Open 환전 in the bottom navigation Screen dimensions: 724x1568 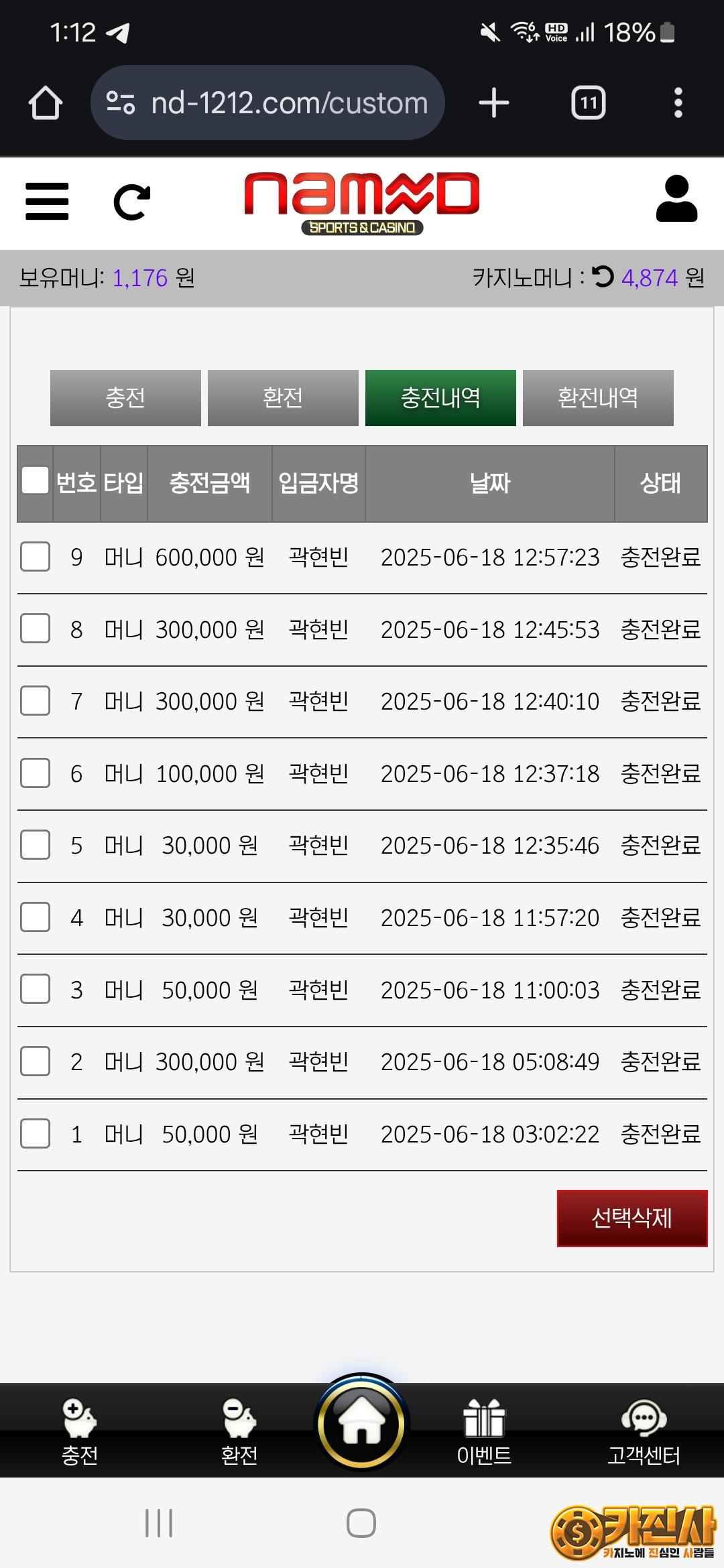[x=239, y=1432]
